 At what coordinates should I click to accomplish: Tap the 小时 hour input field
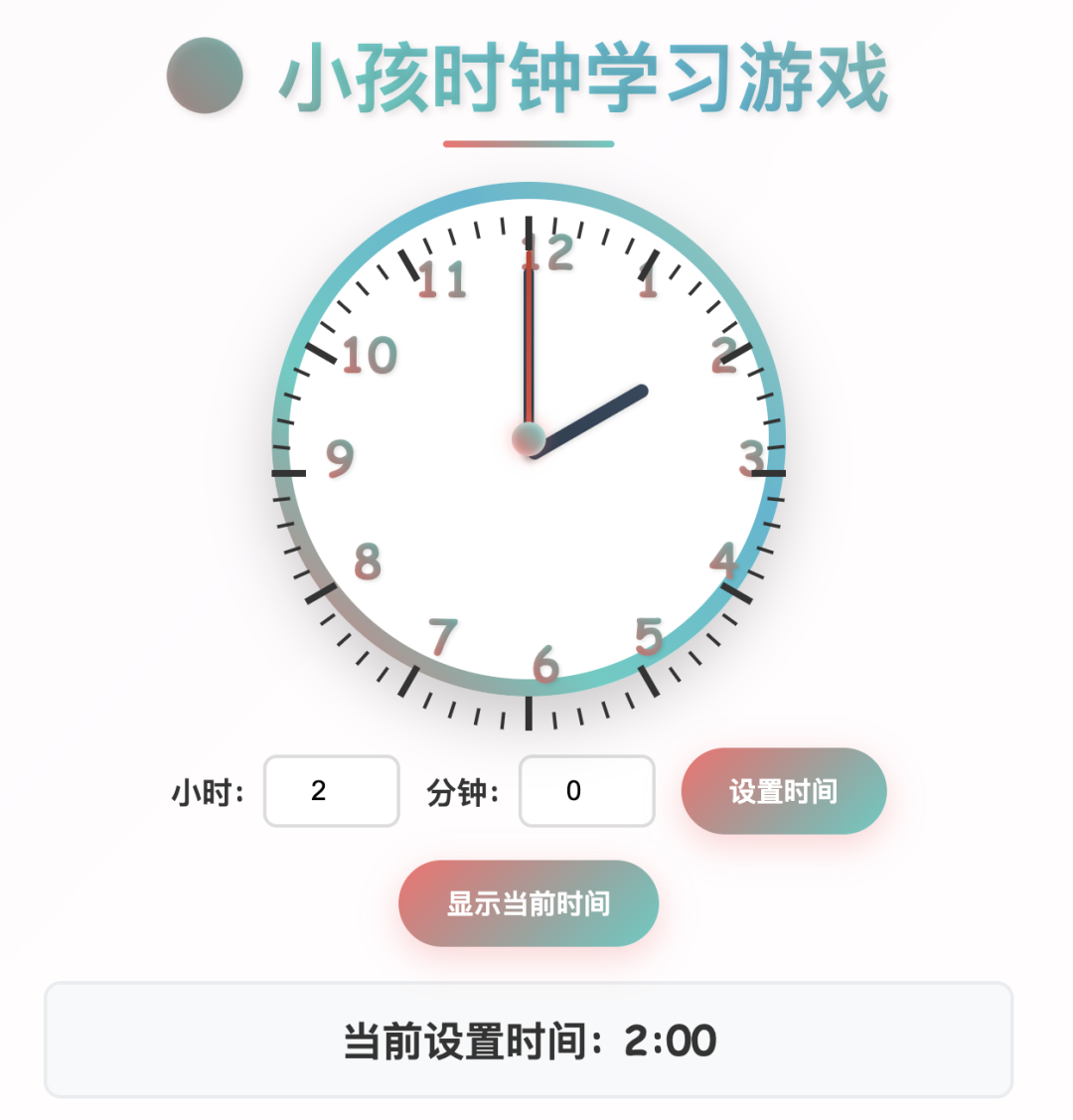(x=331, y=791)
